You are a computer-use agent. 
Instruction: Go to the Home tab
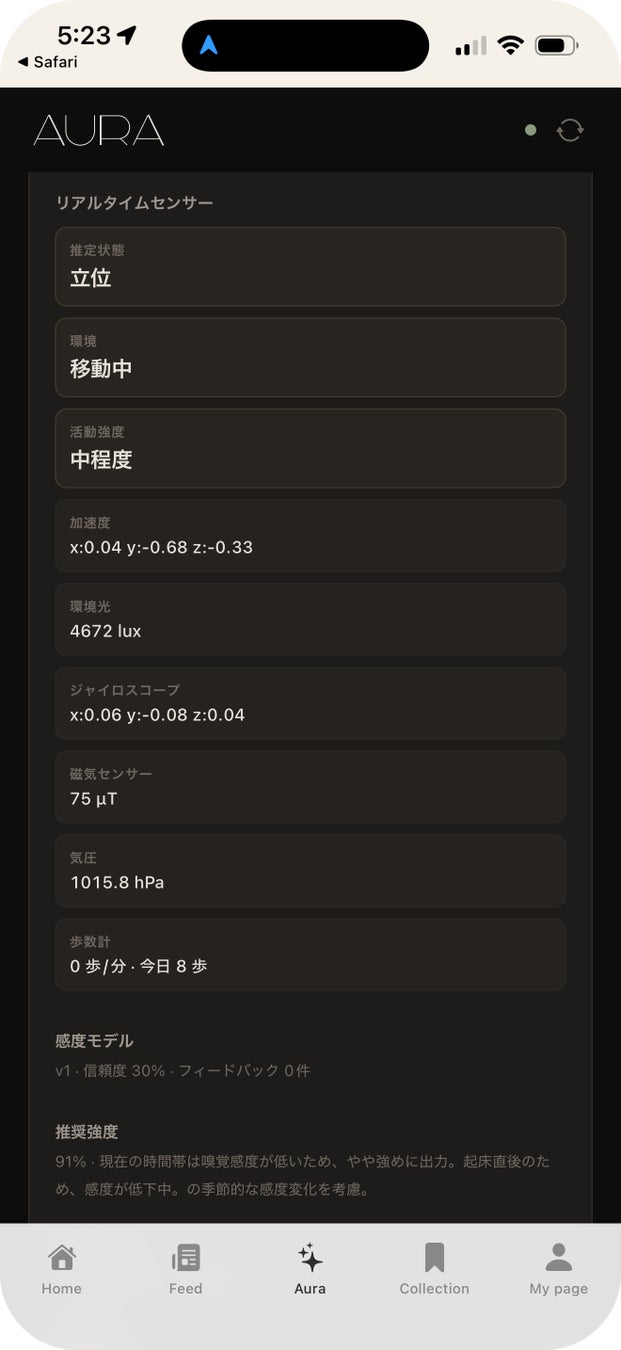coord(62,1269)
